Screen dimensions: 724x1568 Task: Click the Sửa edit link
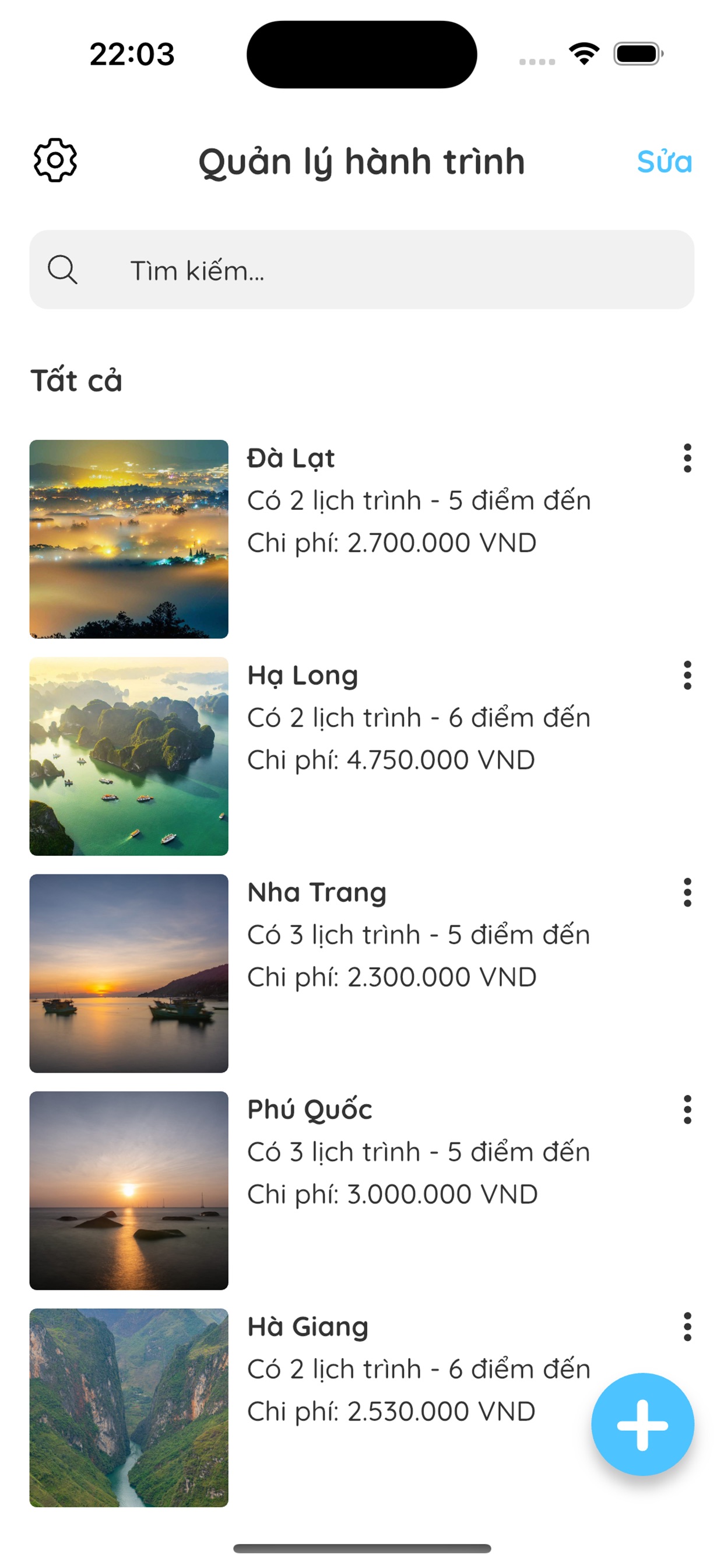pos(665,162)
